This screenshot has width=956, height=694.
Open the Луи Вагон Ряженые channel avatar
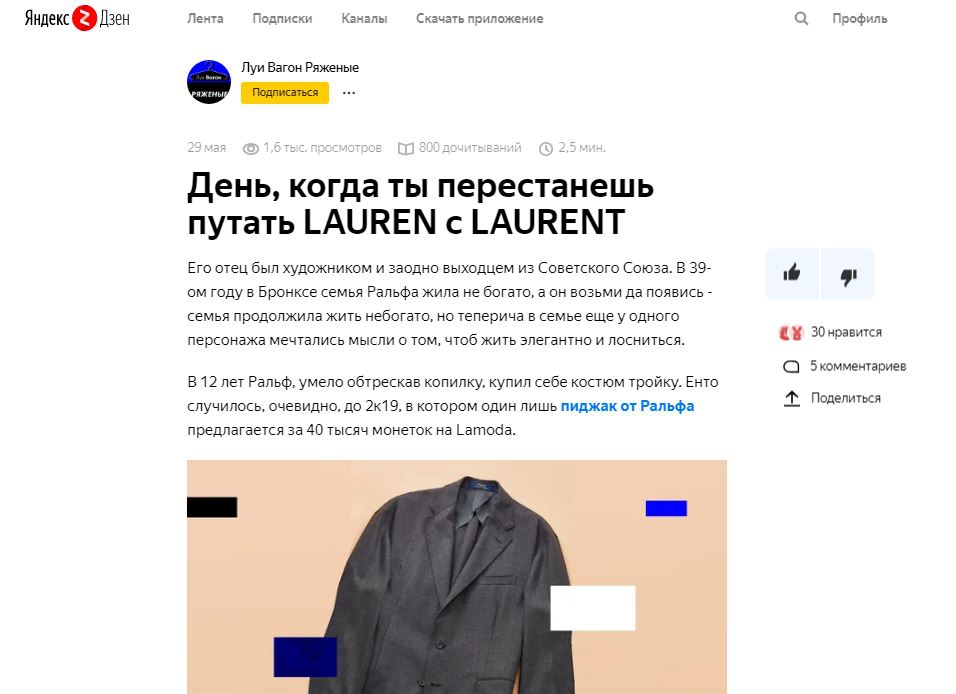coord(209,82)
